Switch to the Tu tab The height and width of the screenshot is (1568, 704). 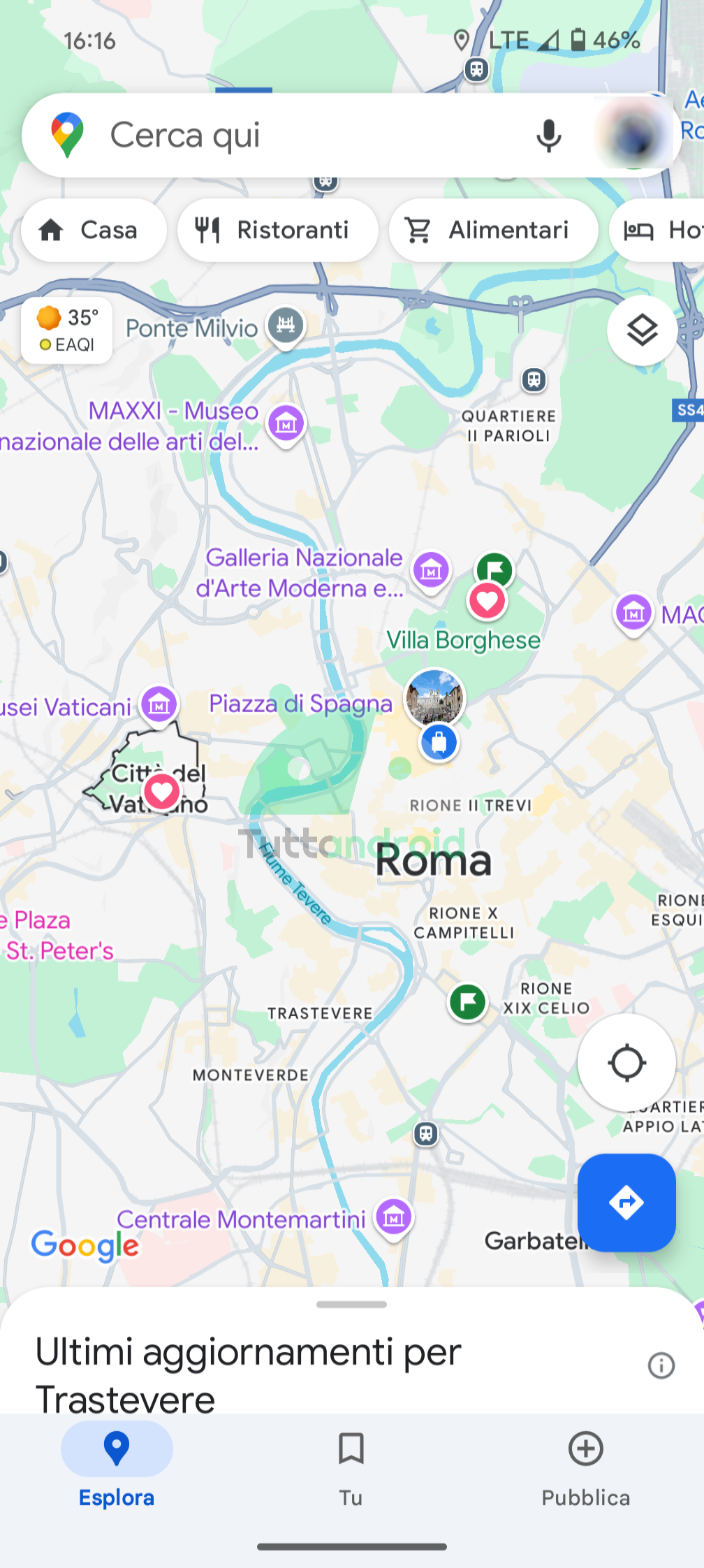pyautogui.click(x=351, y=1467)
